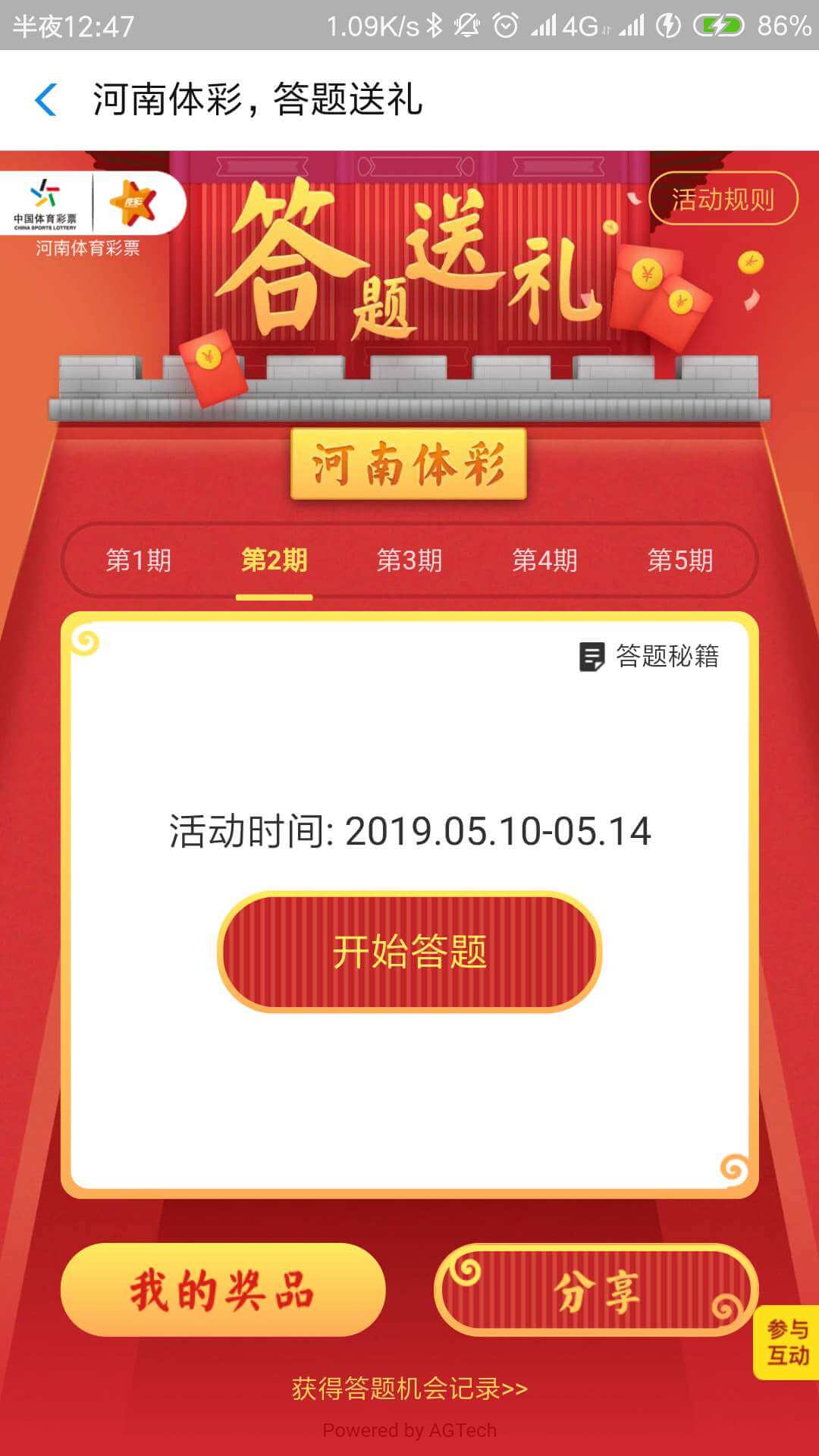Open 活动规则 activity rules
The image size is (819, 1456).
tap(723, 199)
